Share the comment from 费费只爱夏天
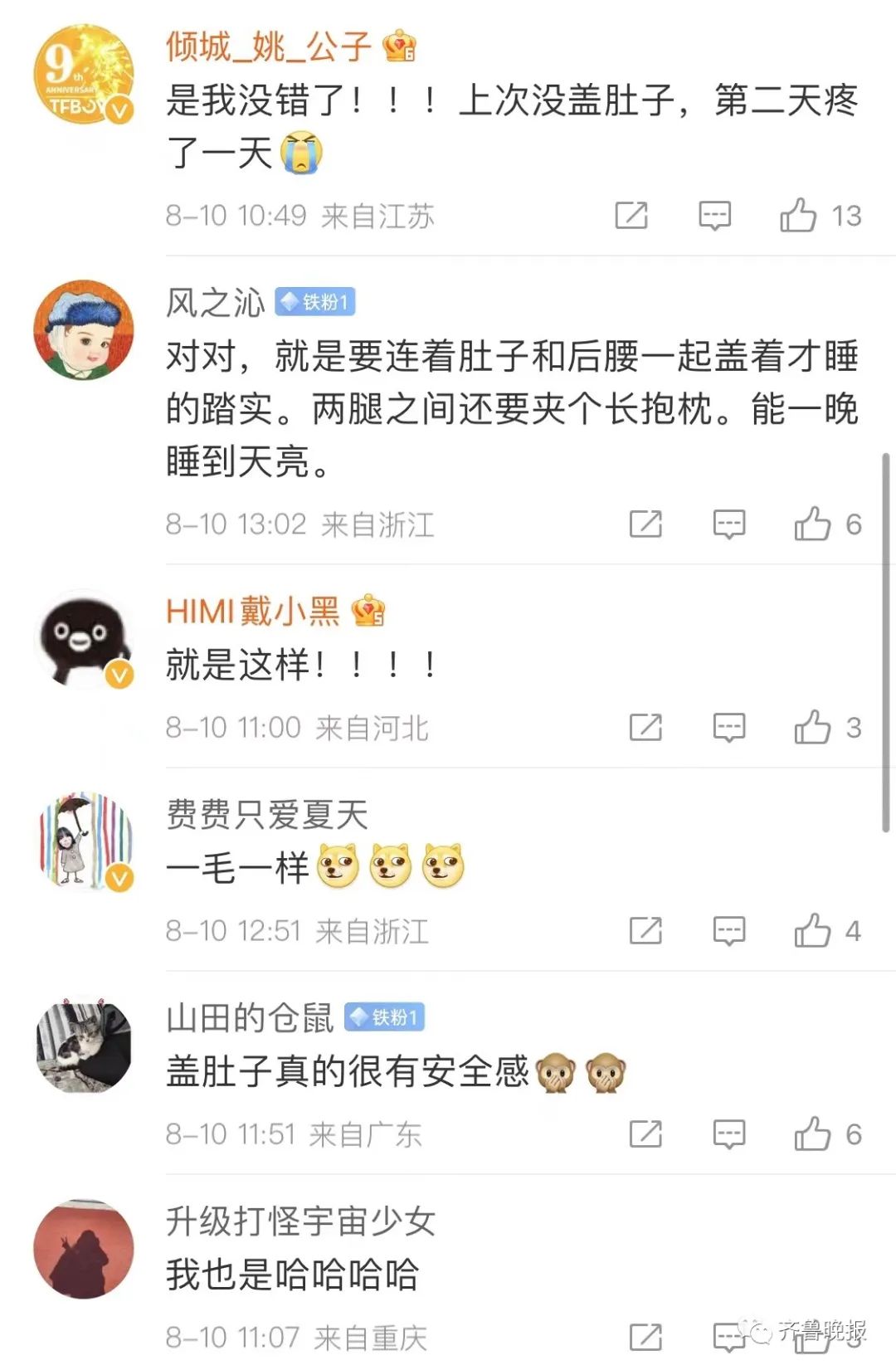The width and height of the screenshot is (896, 1370). (x=645, y=931)
